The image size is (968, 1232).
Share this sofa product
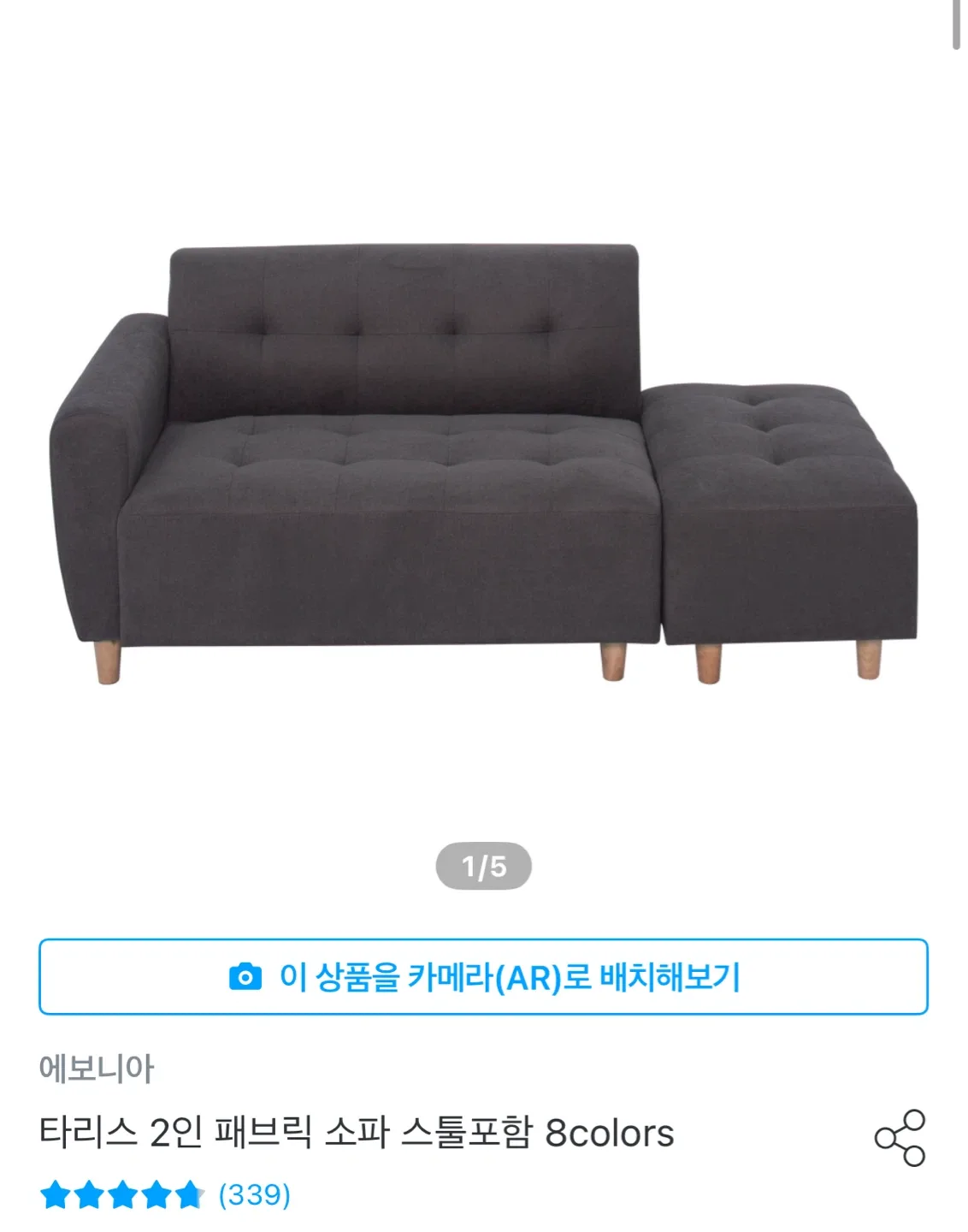[x=900, y=1138]
